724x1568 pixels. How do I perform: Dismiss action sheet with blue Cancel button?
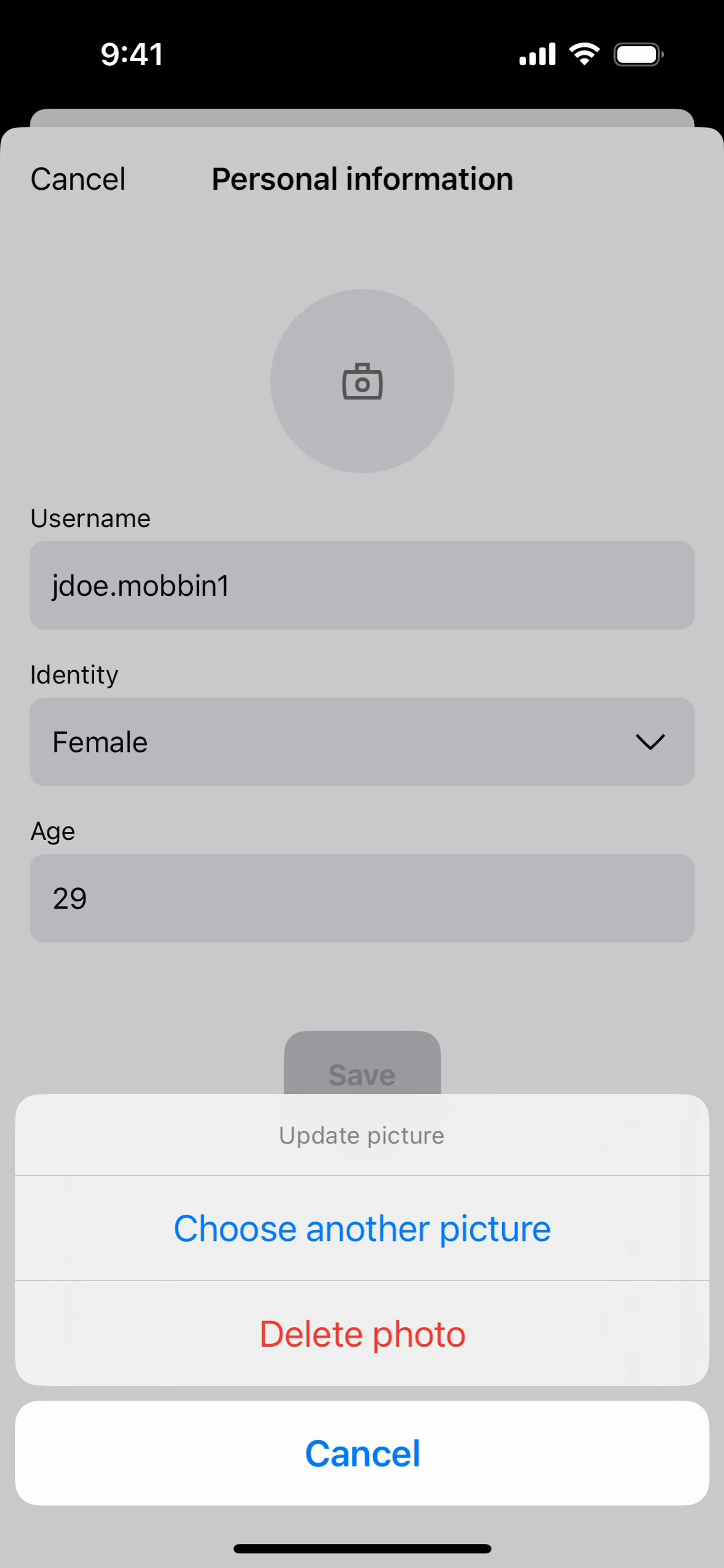362,1453
